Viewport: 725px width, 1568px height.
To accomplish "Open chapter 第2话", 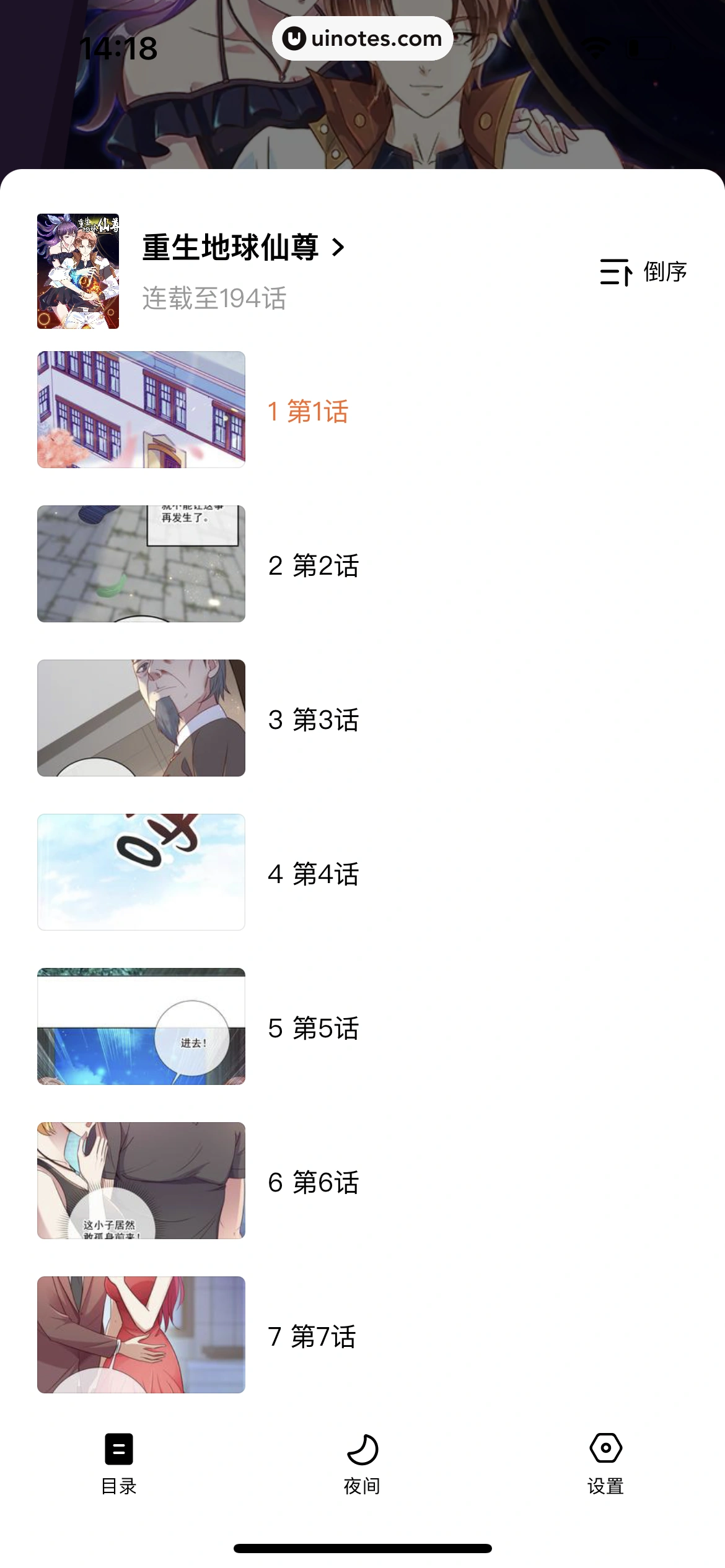I will (313, 565).
